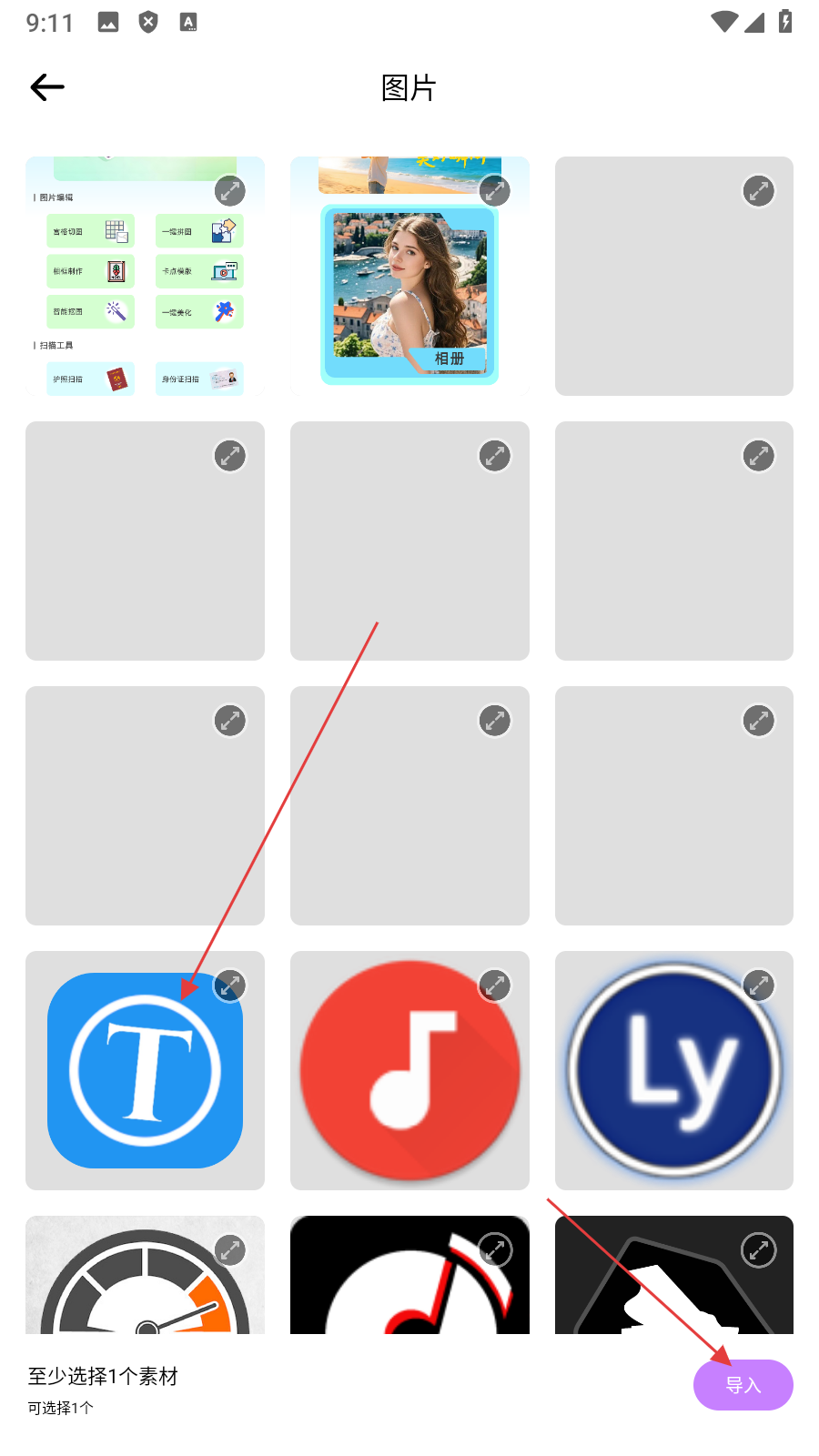
Task: Expand preview of the red music image
Action: click(495, 986)
